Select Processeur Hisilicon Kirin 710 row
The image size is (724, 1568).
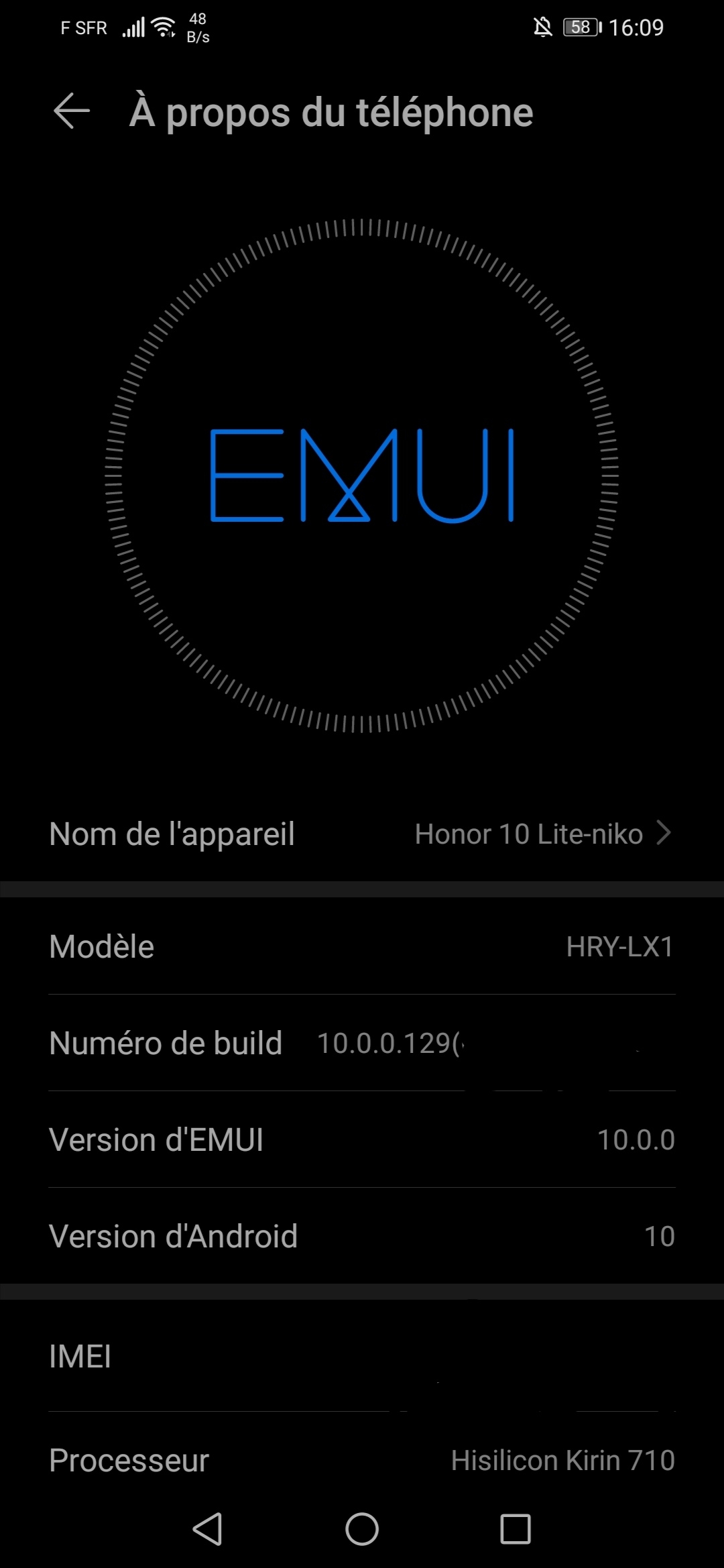click(362, 1459)
